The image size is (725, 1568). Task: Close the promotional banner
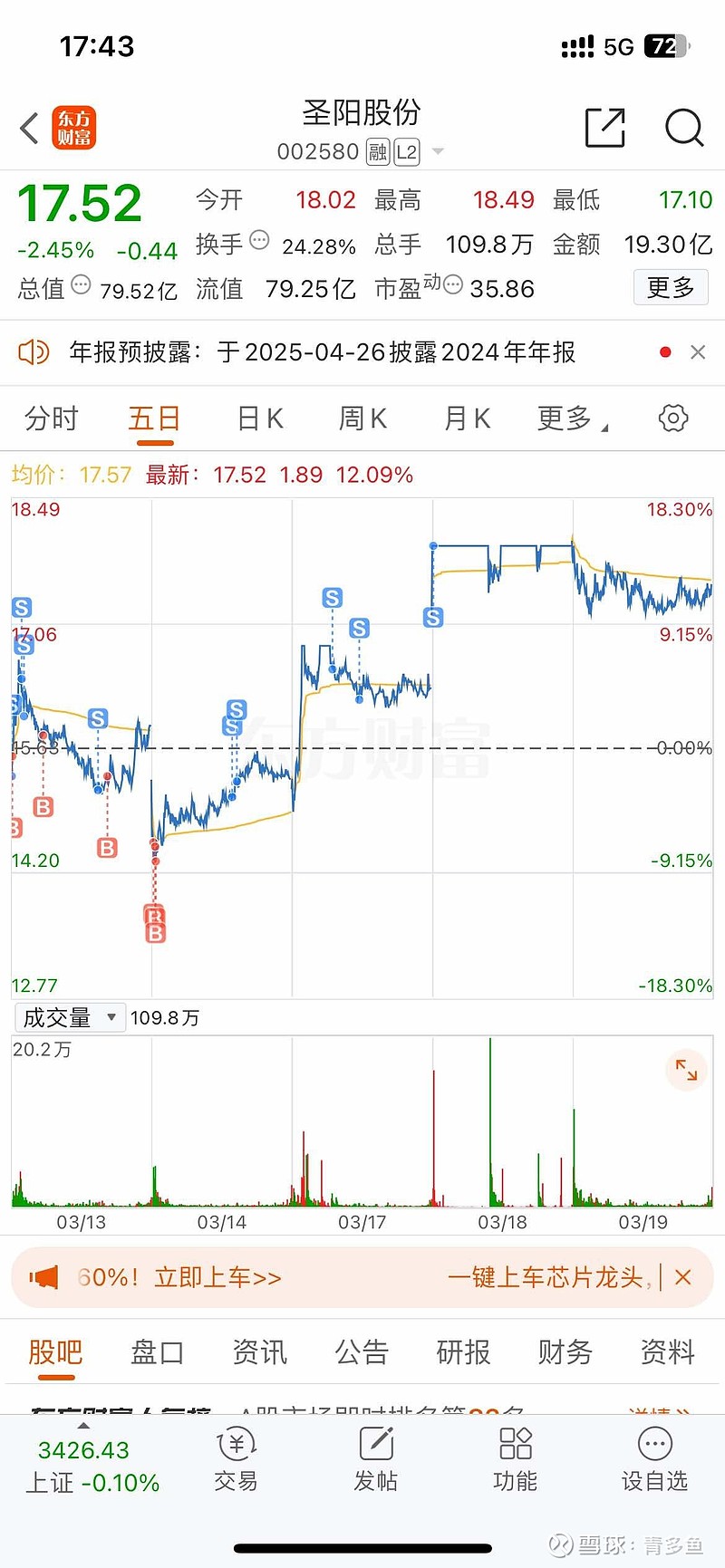pyautogui.click(x=683, y=1277)
